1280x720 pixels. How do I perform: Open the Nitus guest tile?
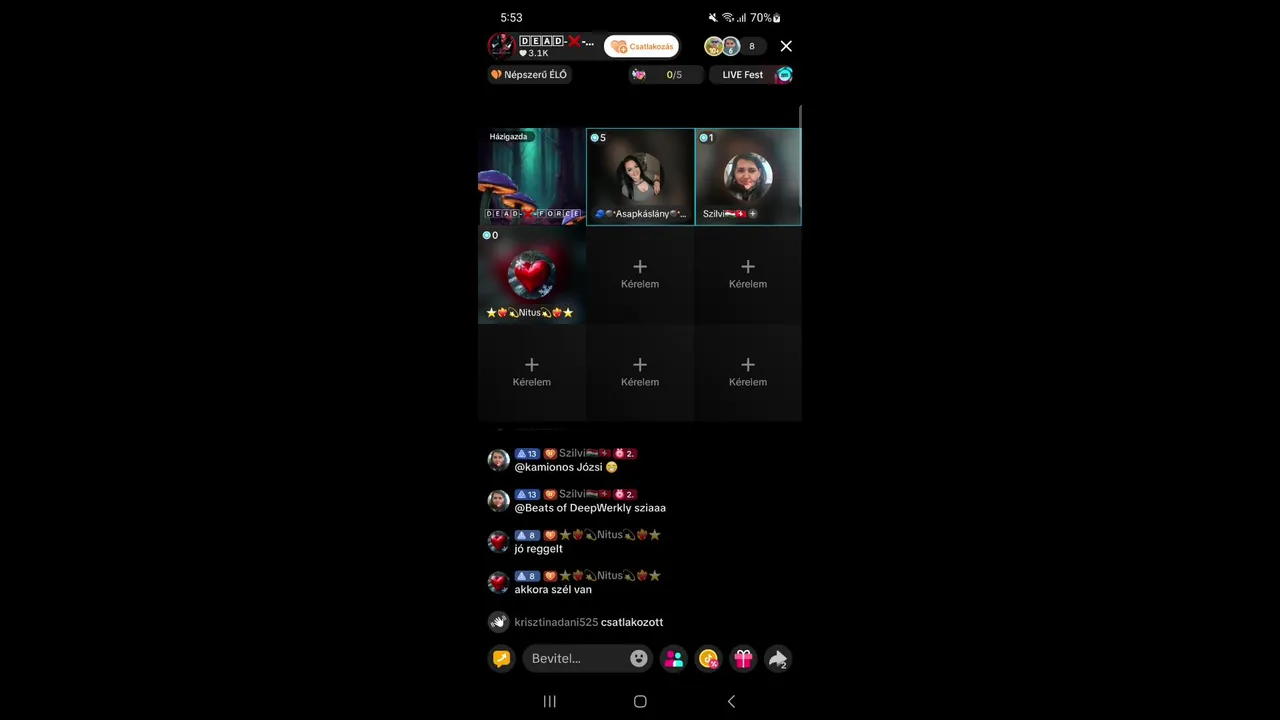point(531,275)
